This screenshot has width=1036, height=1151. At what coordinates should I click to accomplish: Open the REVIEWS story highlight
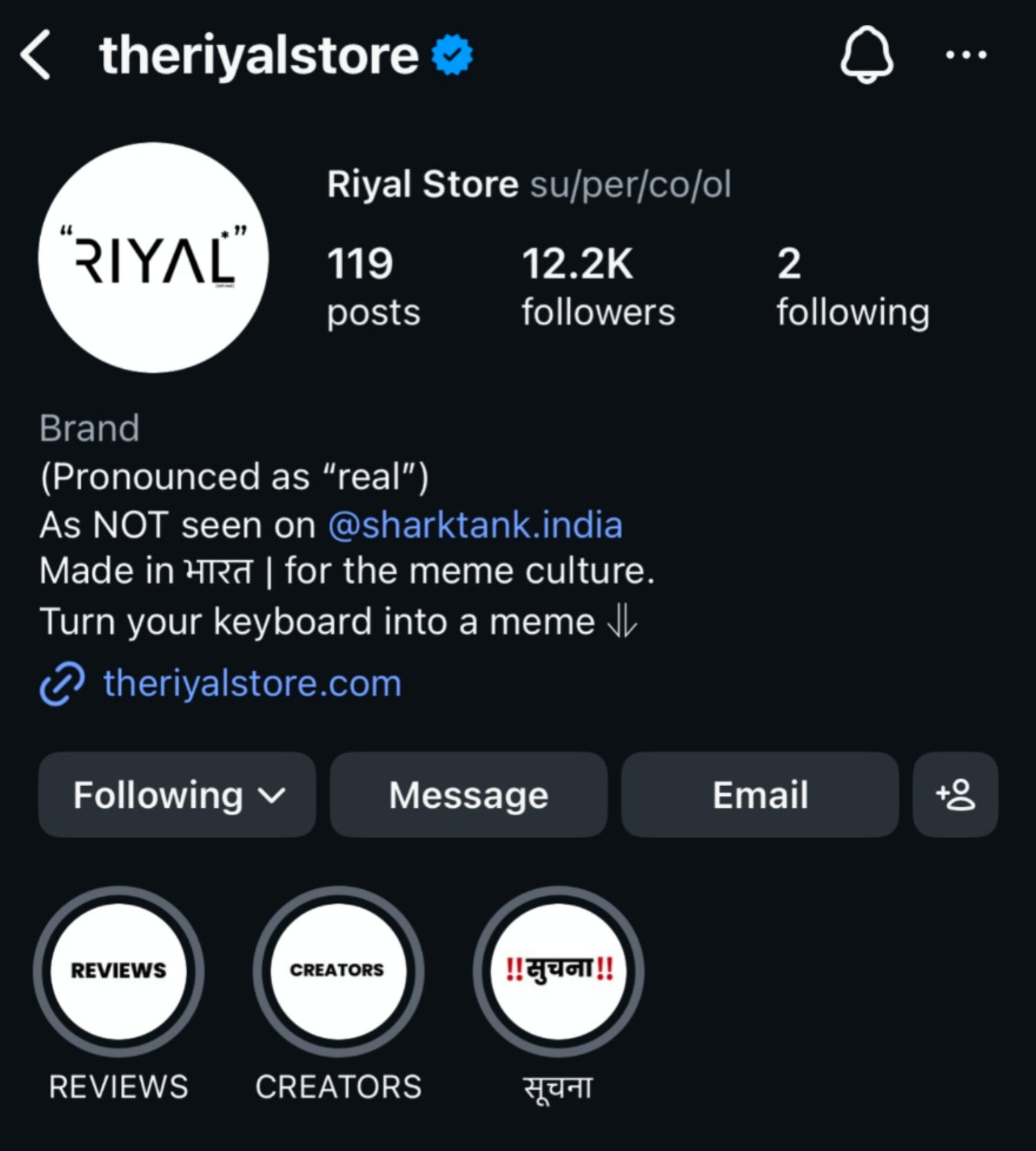coord(119,971)
